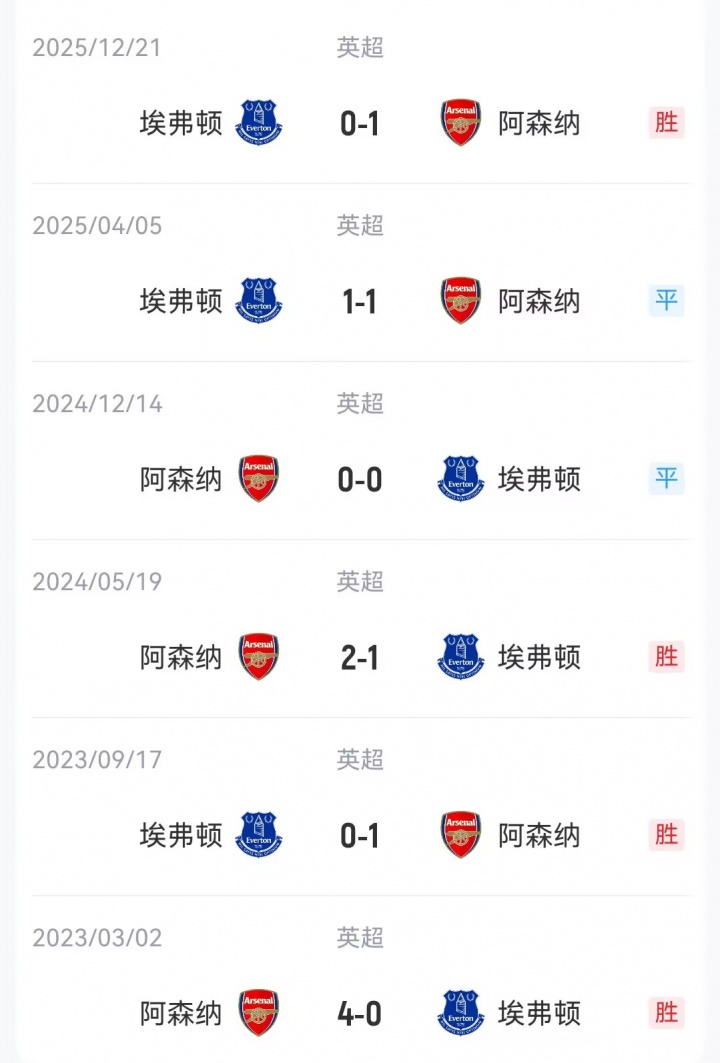View the 2023/03/02 Arsenal 4-0 Everton match
Screen dimensions: 720x1063
(x=360, y=1013)
